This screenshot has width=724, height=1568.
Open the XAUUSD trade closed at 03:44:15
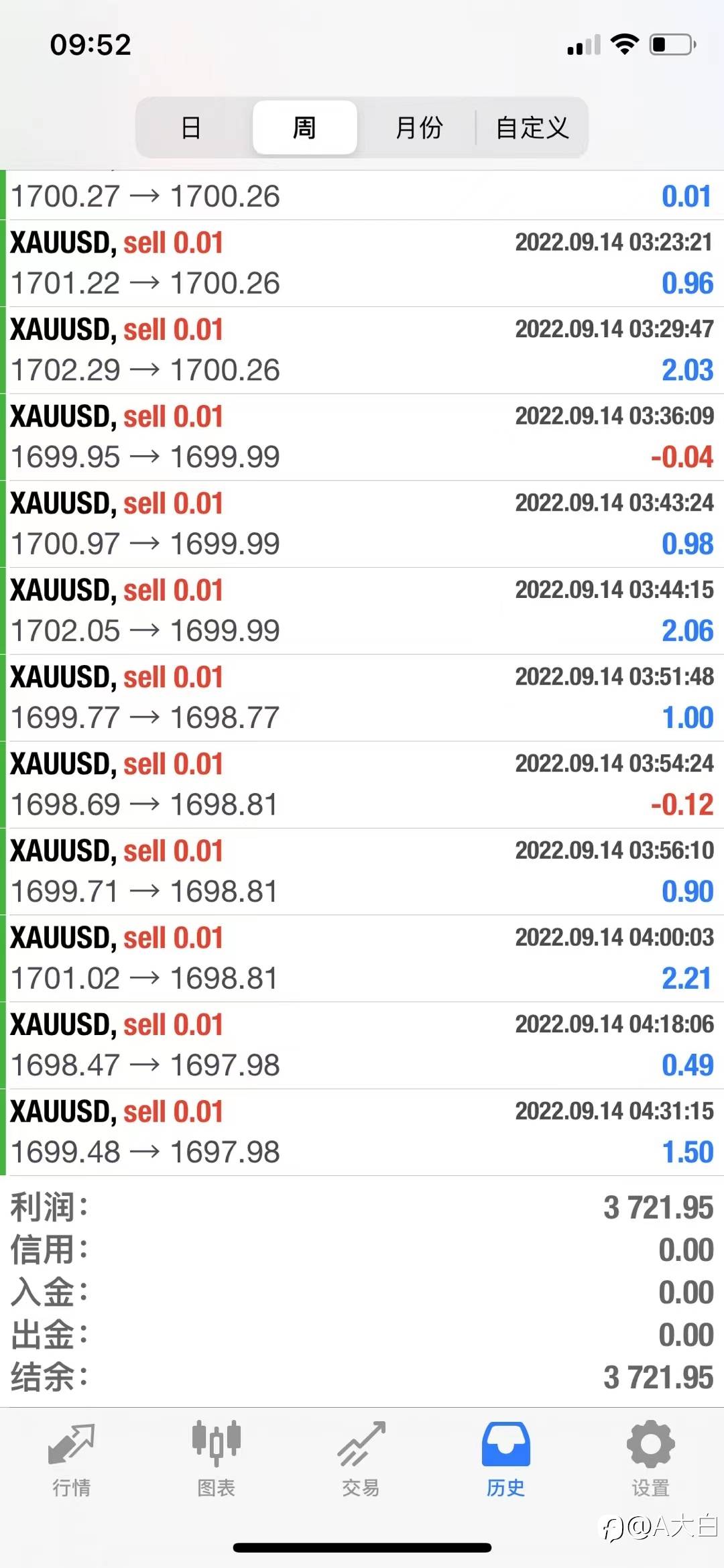(362, 611)
